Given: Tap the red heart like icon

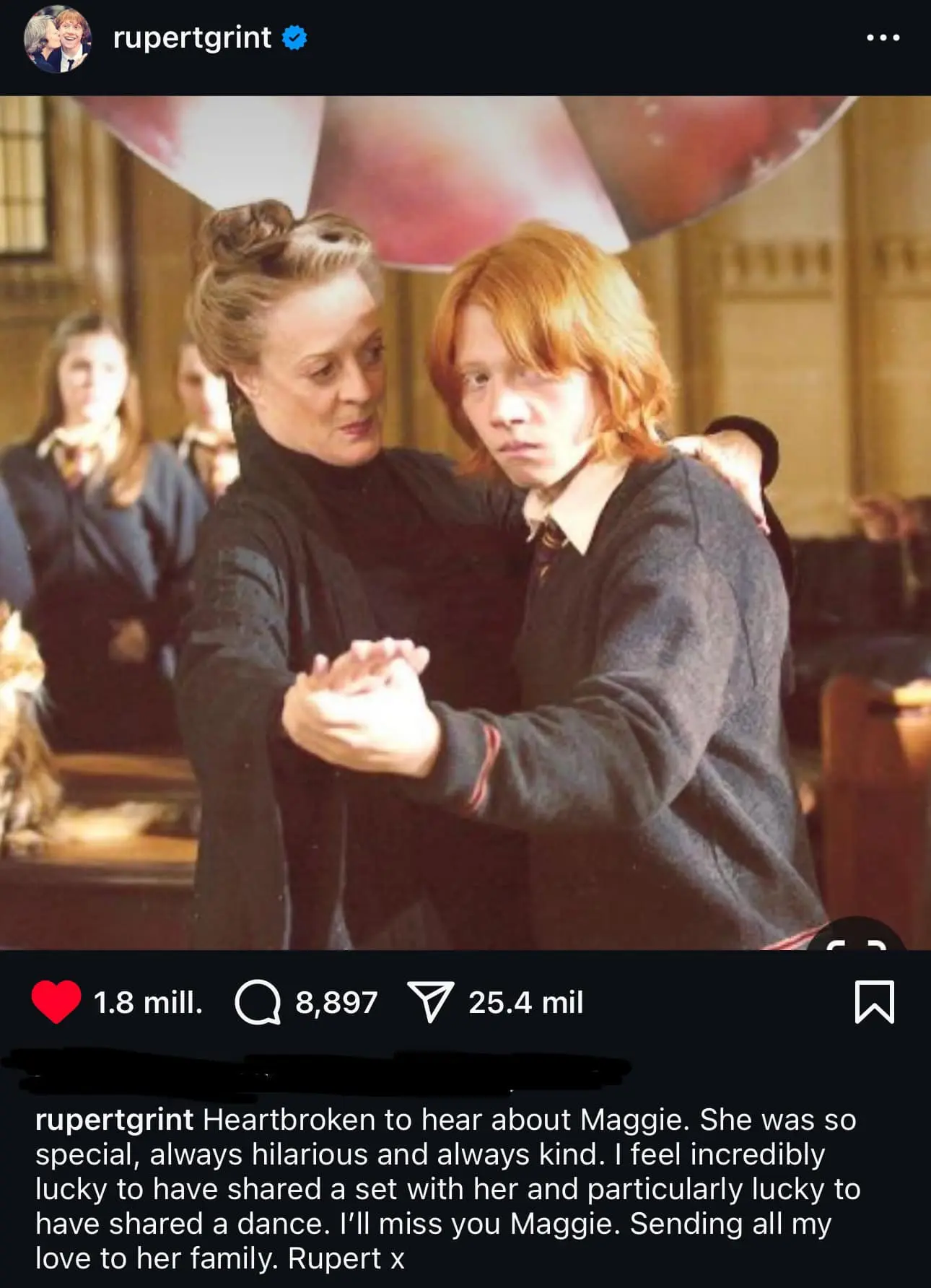Looking at the screenshot, I should click(56, 1002).
